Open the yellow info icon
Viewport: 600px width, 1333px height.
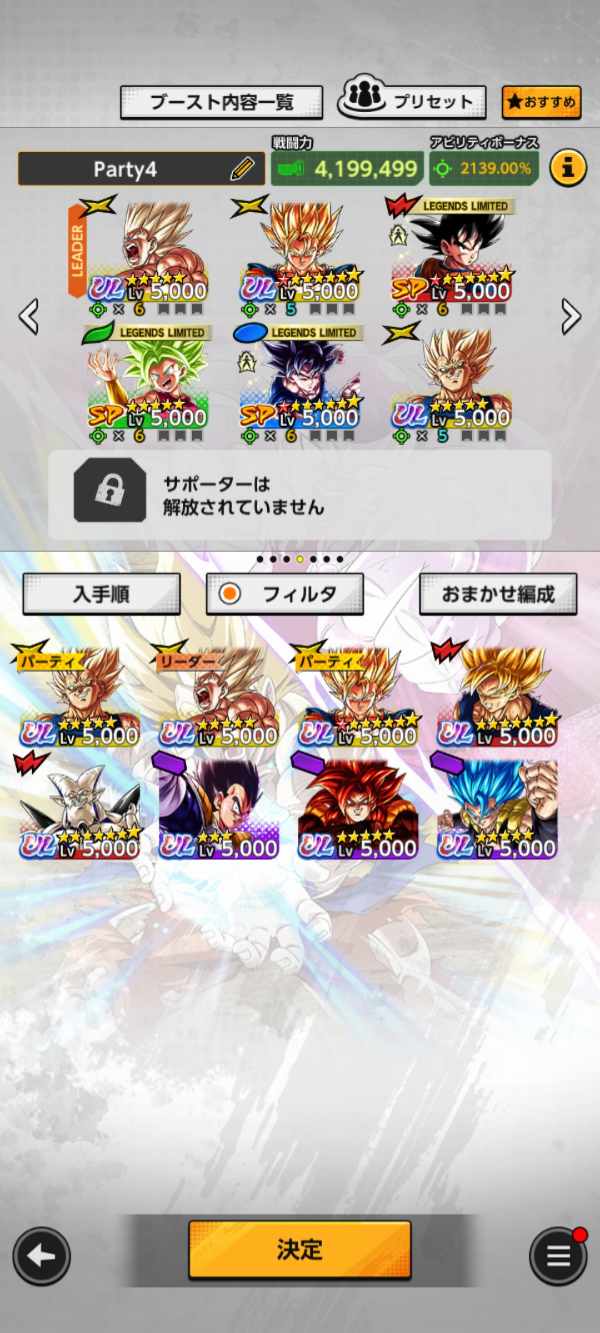[x=567, y=168]
